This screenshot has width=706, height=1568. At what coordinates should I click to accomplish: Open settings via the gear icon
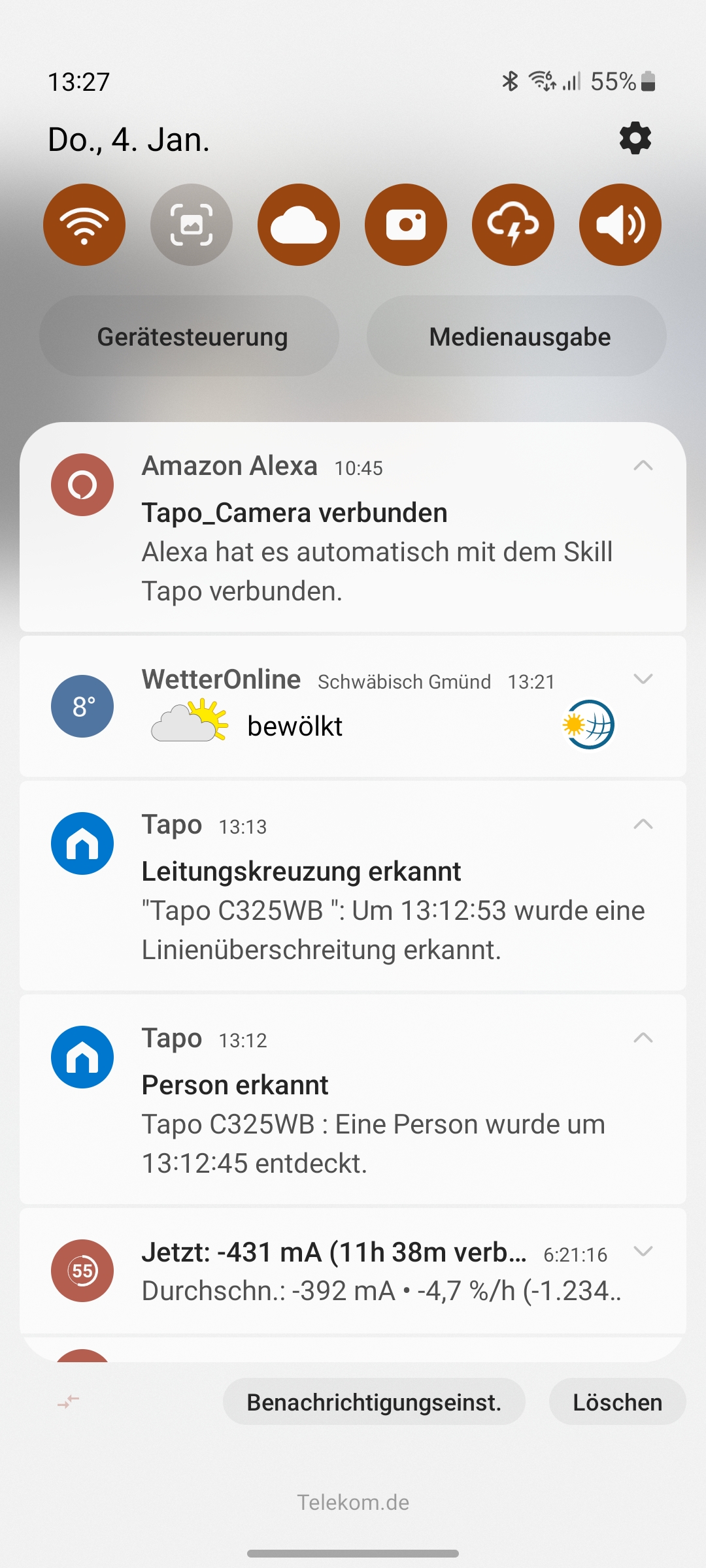tap(635, 139)
